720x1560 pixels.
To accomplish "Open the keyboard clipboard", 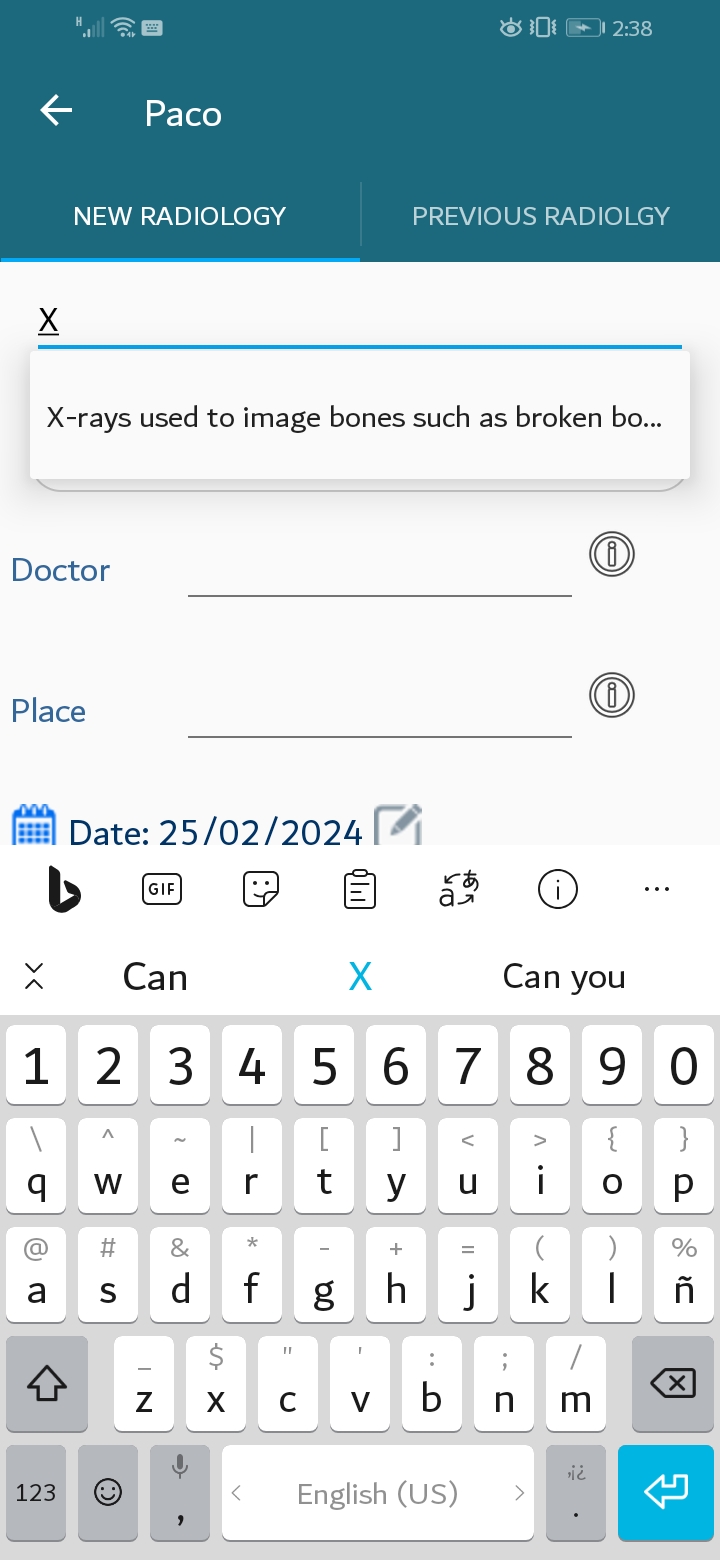I will 359,888.
